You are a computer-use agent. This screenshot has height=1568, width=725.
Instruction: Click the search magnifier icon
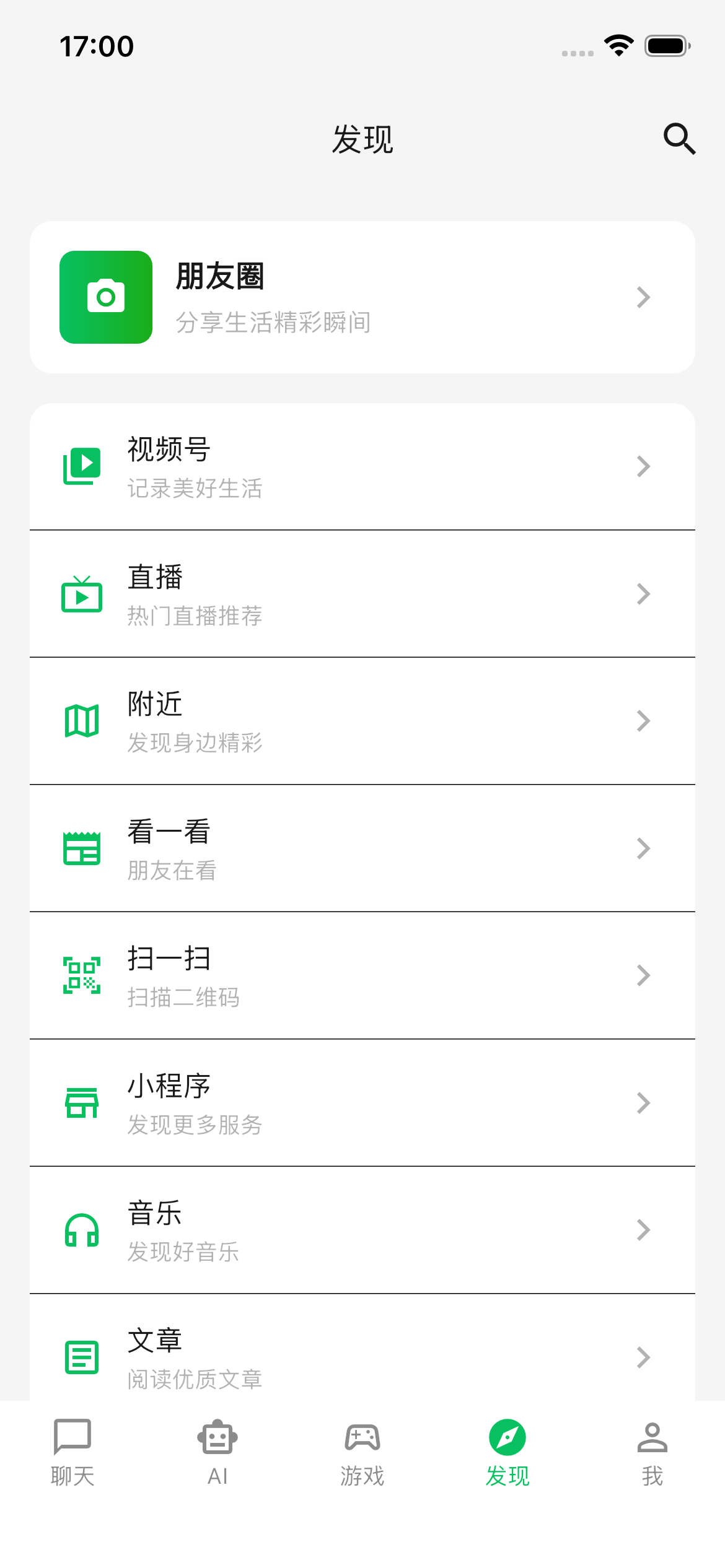[x=679, y=138]
